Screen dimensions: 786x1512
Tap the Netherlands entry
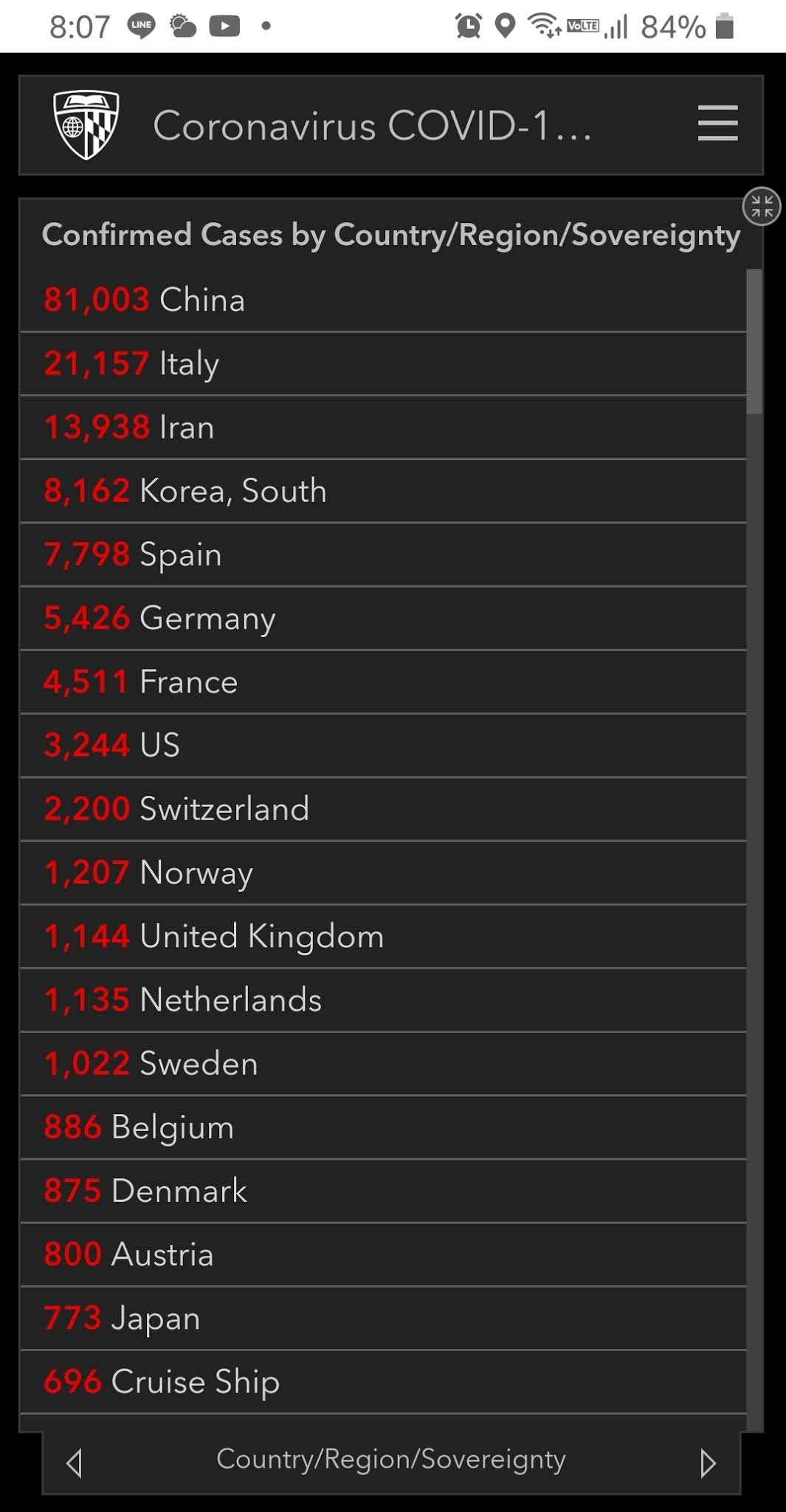point(383,1000)
